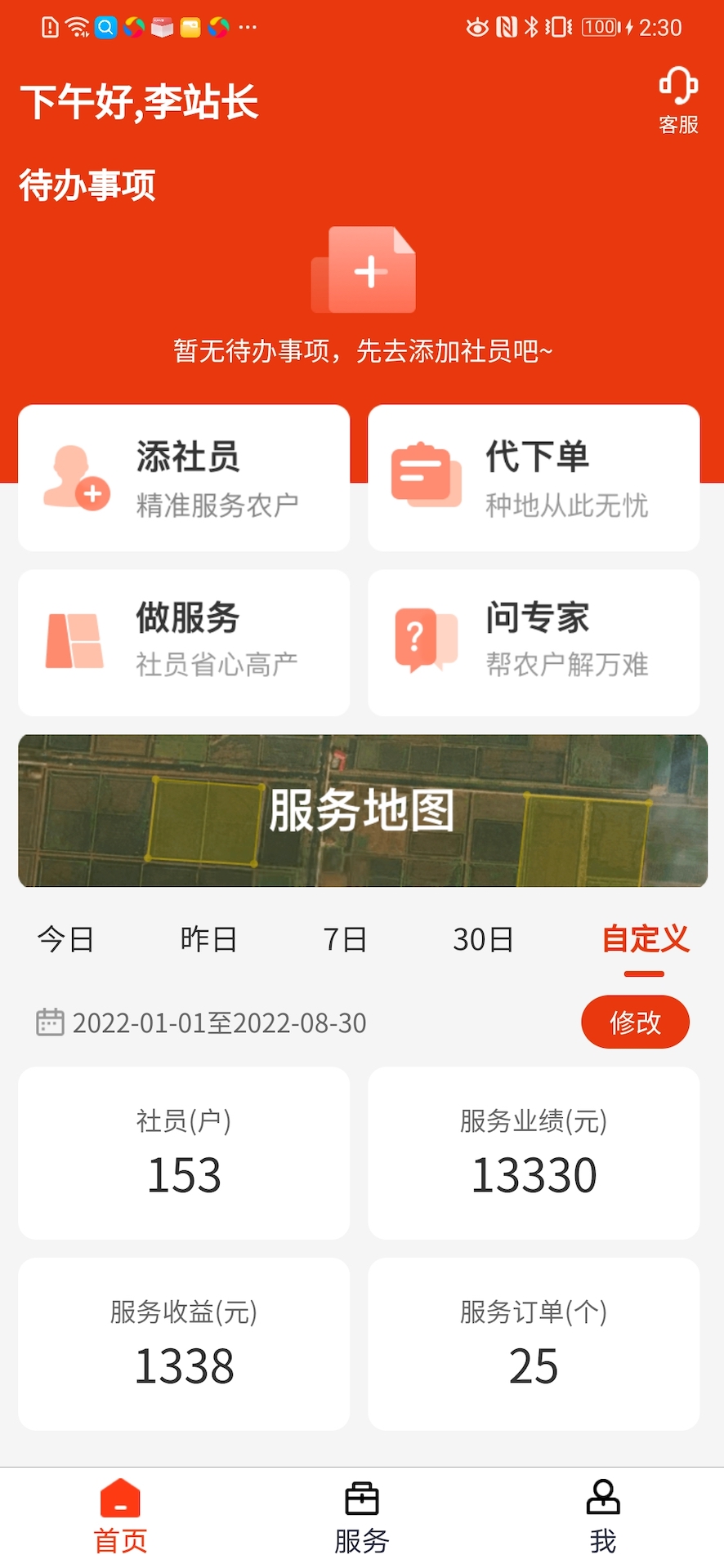Viewport: 724px width, 1568px height.
Task: Open the 服务地图 banner
Action: (362, 810)
